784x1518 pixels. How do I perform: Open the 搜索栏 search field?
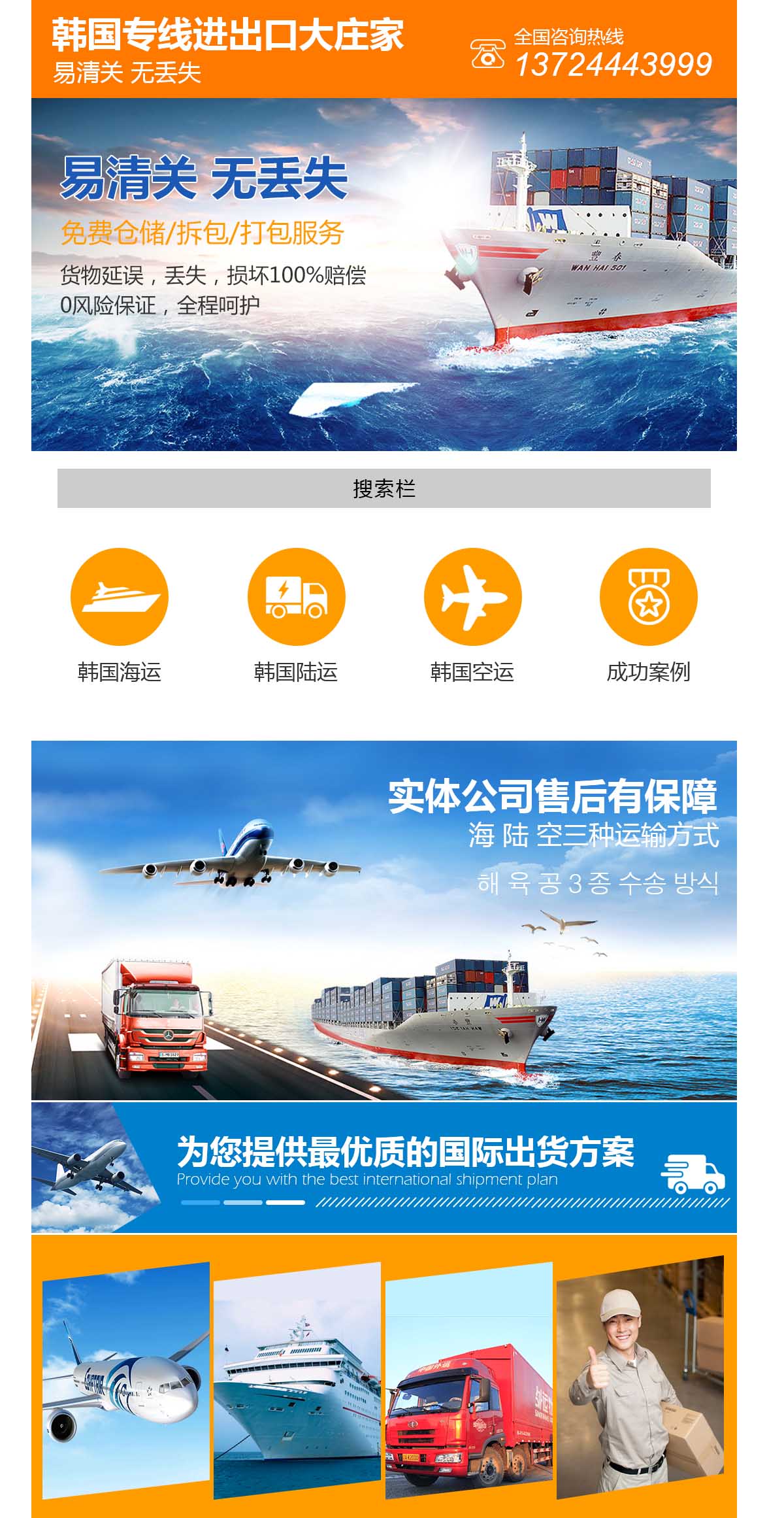(384, 488)
